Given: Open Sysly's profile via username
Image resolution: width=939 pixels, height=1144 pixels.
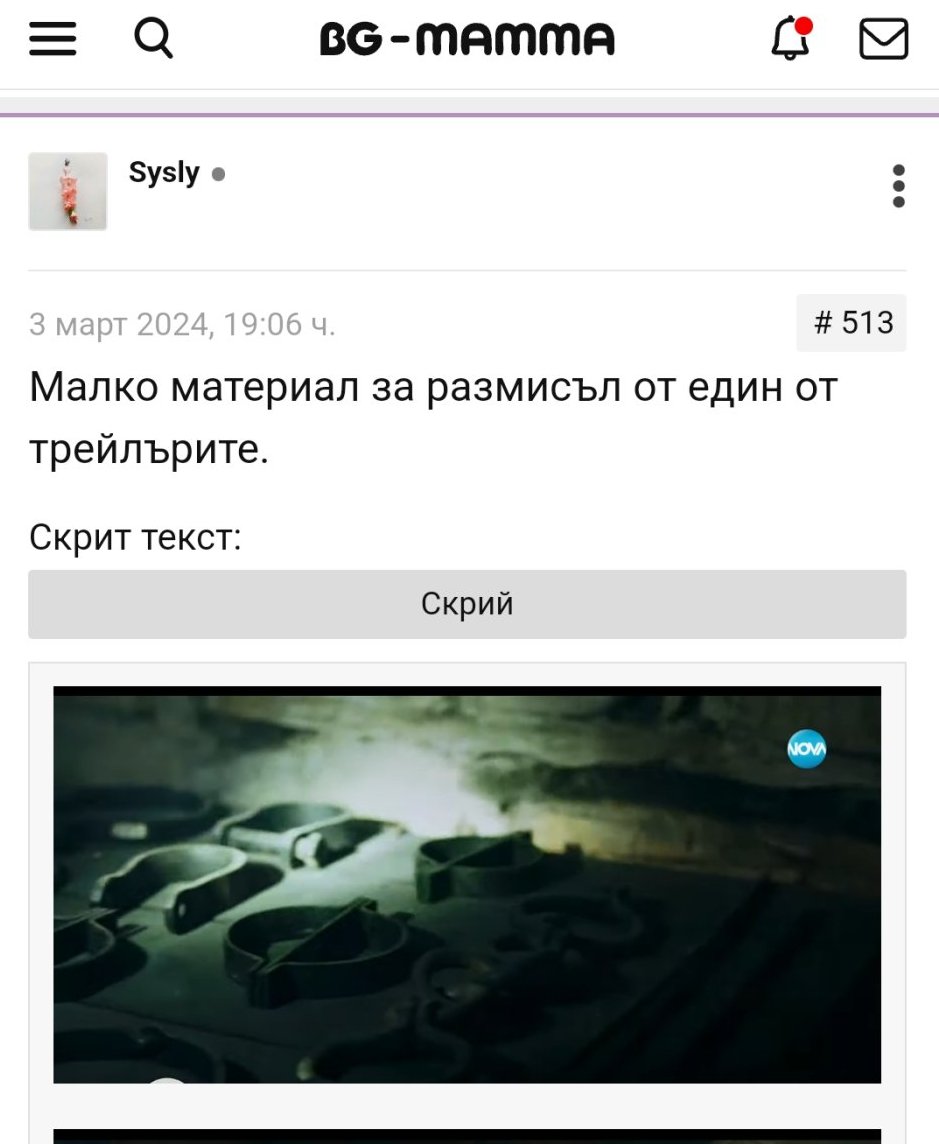Looking at the screenshot, I should tap(164, 173).
